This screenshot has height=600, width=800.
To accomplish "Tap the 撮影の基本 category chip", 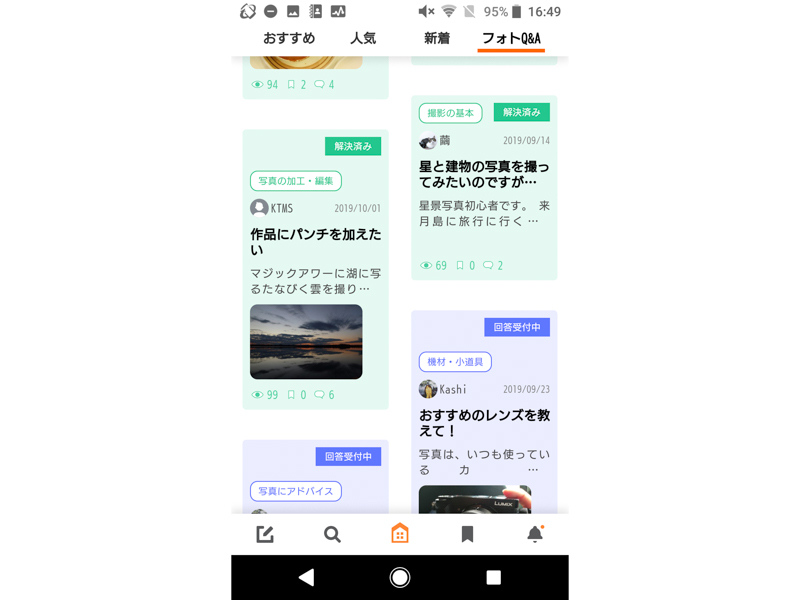I will pyautogui.click(x=450, y=113).
